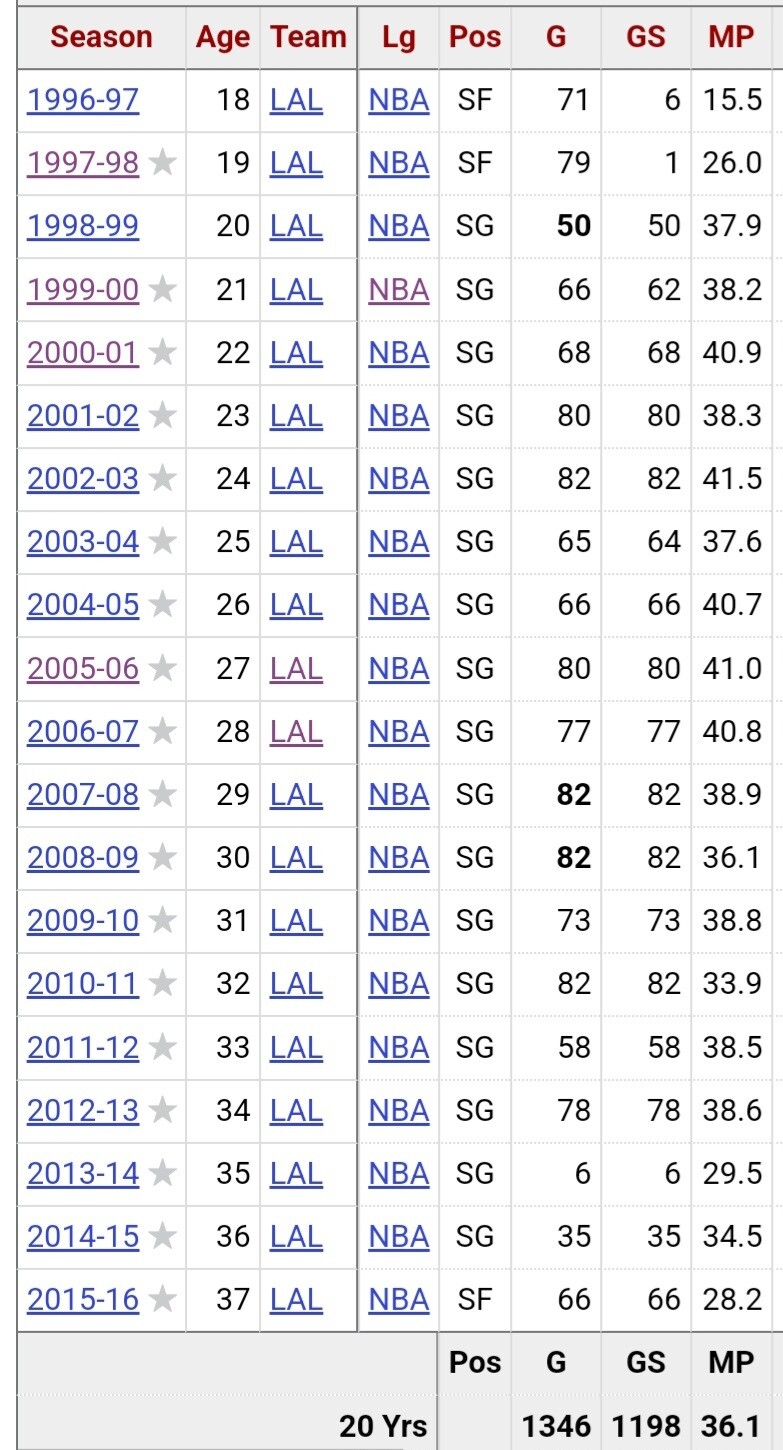Sort the table by the Age header

tap(222, 37)
